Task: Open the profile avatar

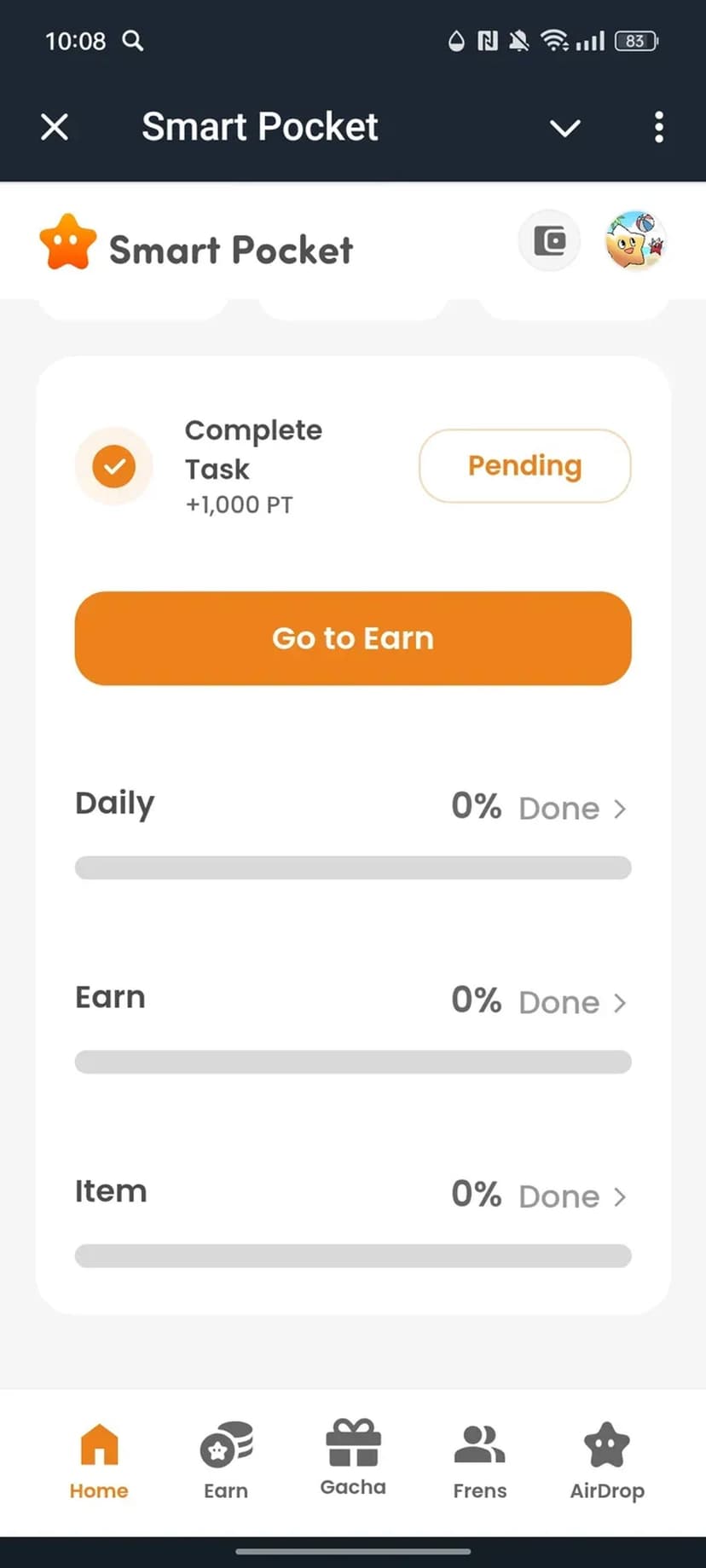Action: [634, 241]
